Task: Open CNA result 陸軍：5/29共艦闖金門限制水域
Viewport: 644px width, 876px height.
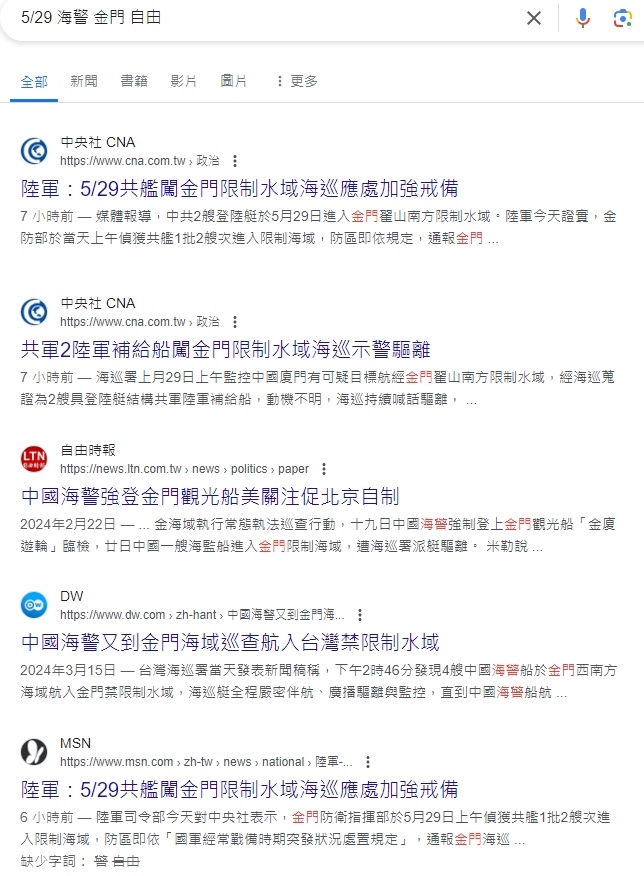Action: tap(239, 187)
